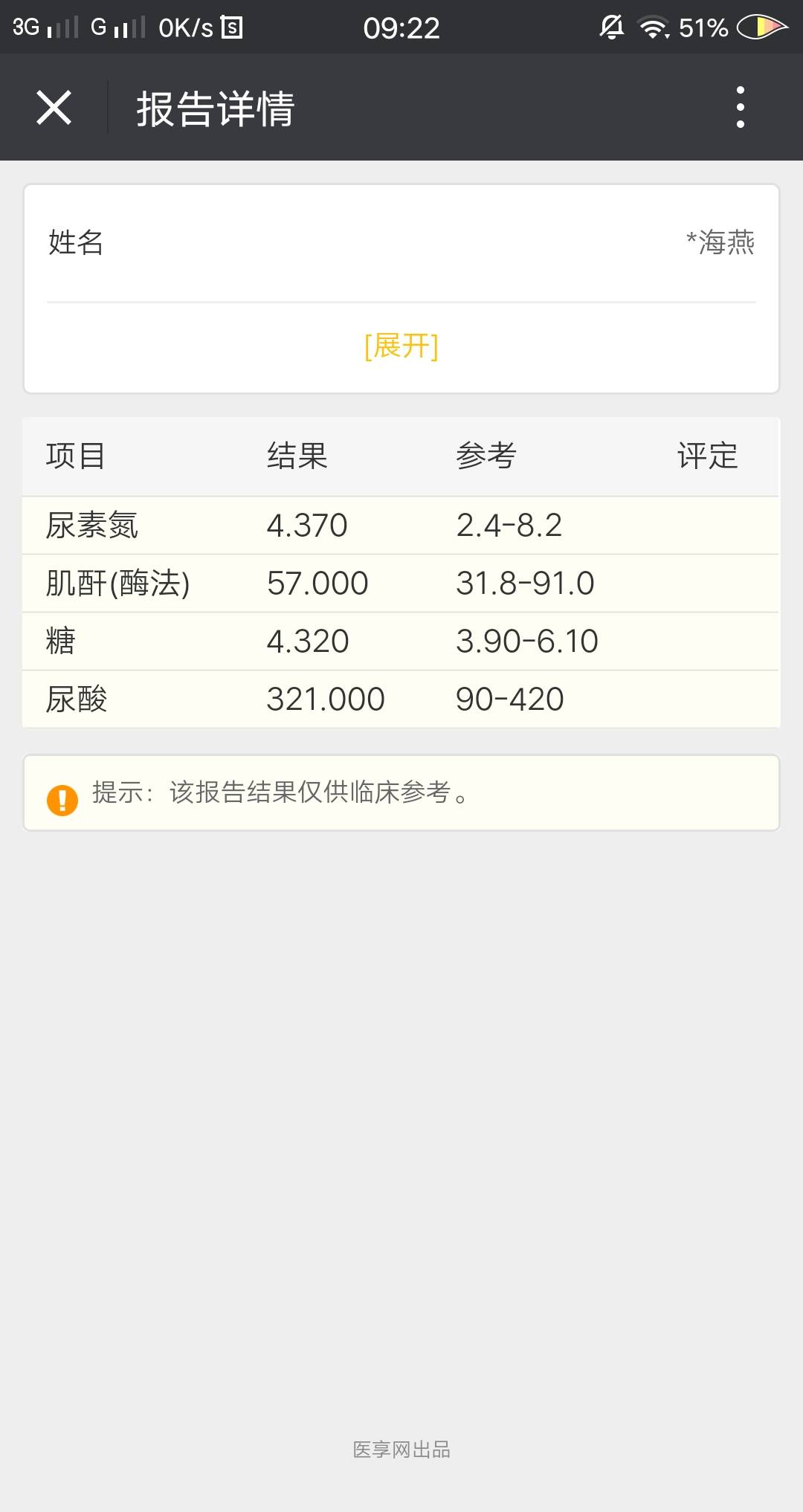Viewport: 803px width, 1512px height.
Task: Select the 报告详情 title
Action: pyautogui.click(x=216, y=106)
